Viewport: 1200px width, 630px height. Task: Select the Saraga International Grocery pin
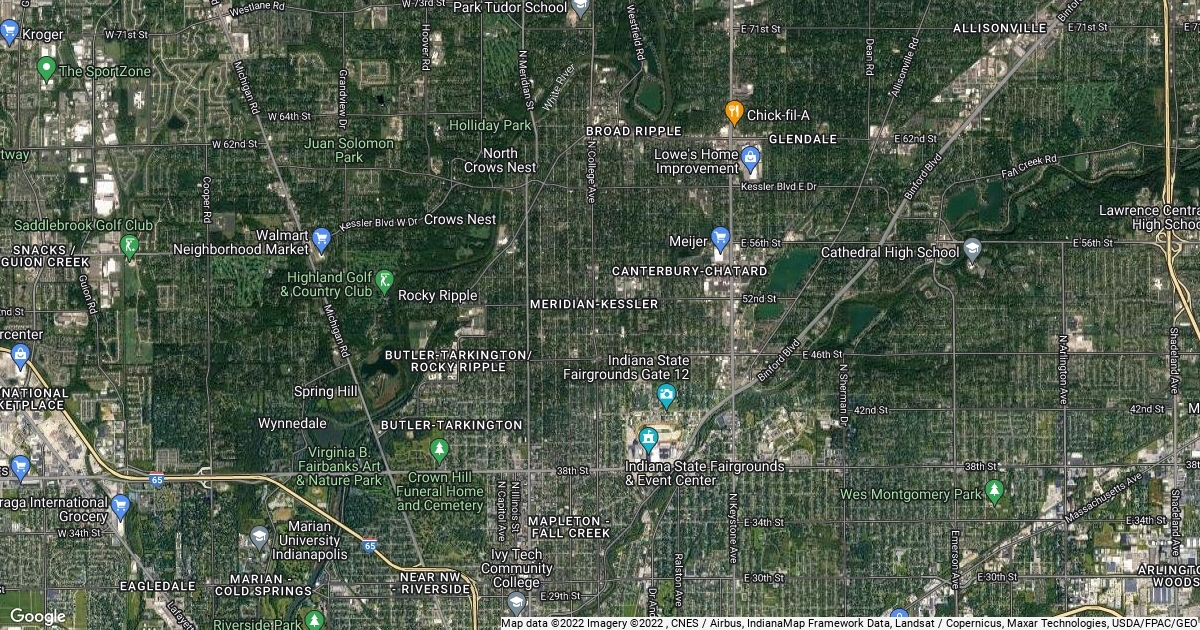click(121, 505)
